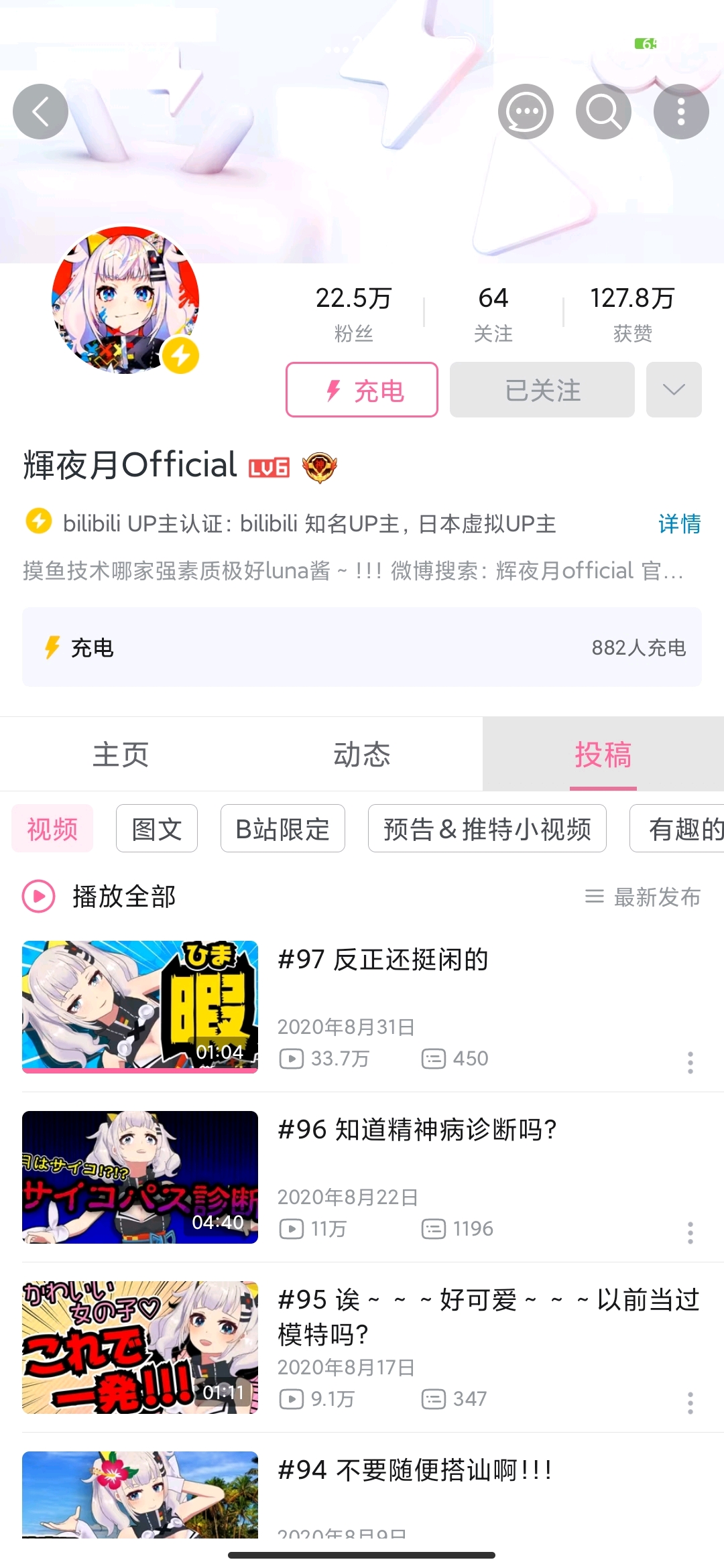Screen dimensions: 724x1568
Task: Select the 图文 filter chip
Action: point(157,829)
